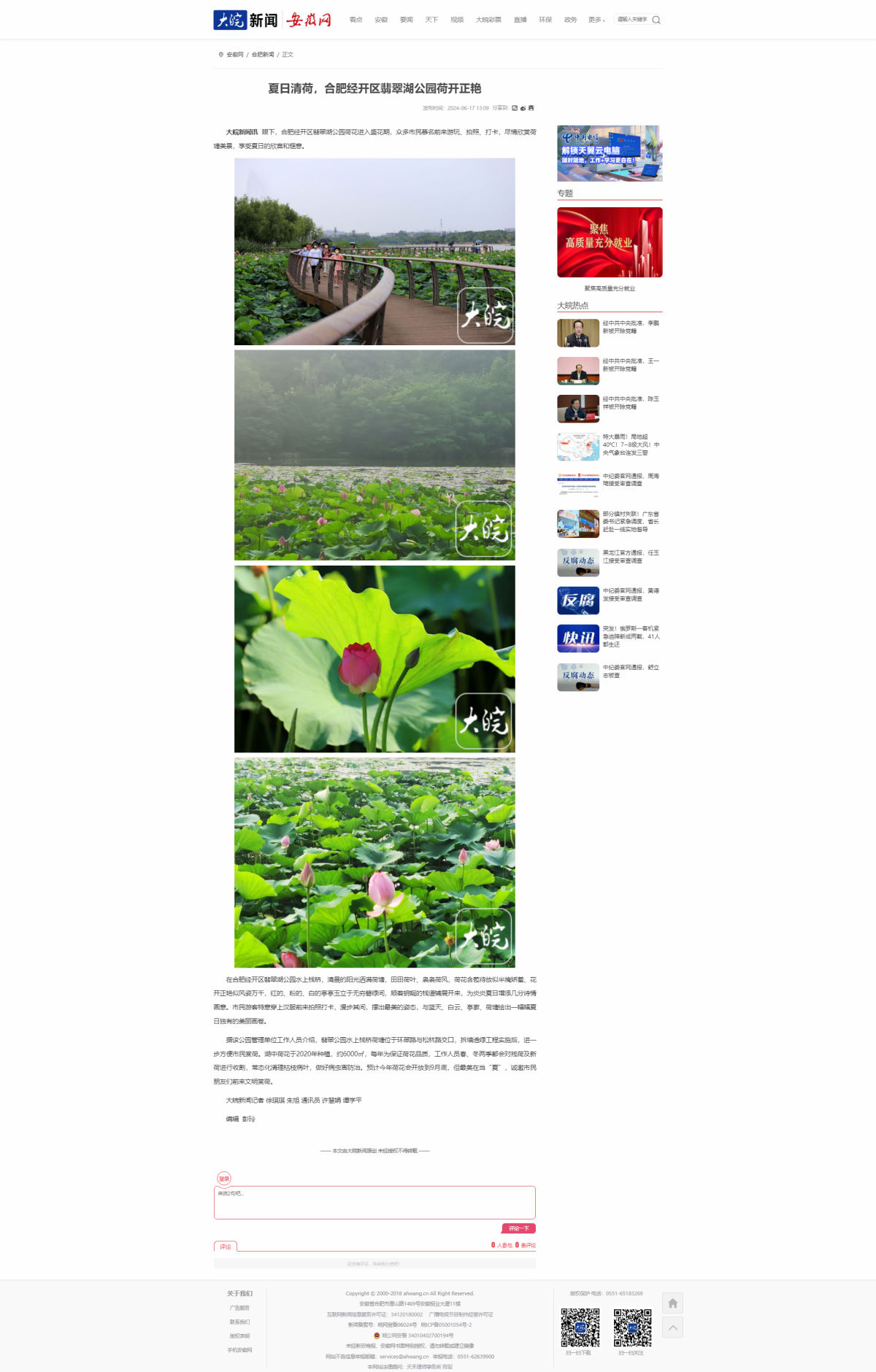Image resolution: width=876 pixels, height=1372 pixels.
Task: Open the 直播 navigation item
Action: pyautogui.click(x=520, y=20)
